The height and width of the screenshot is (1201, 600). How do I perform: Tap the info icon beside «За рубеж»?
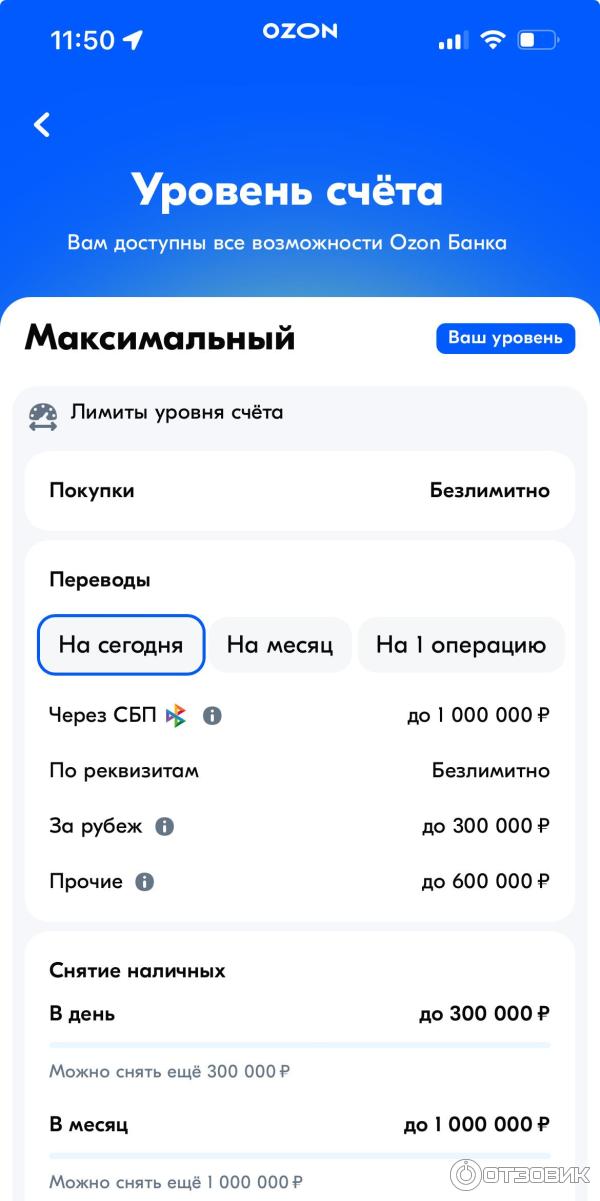[165, 827]
